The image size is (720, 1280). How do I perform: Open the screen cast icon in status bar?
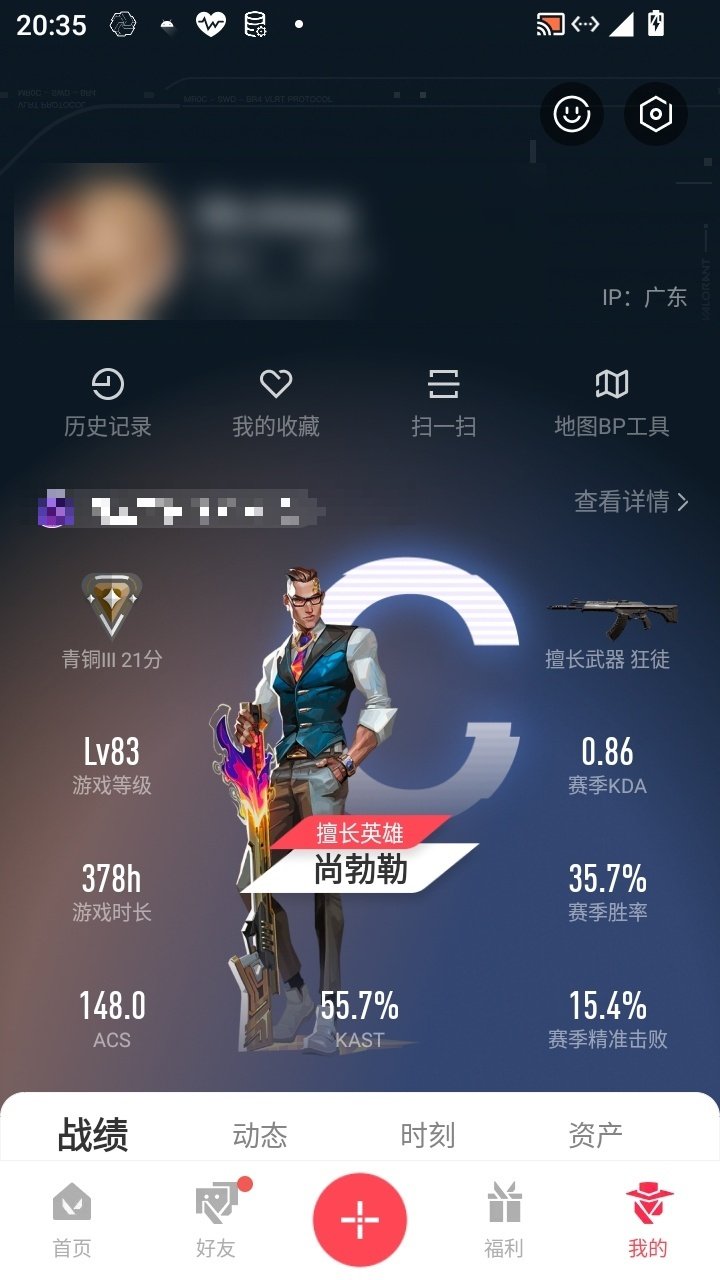tap(550, 22)
